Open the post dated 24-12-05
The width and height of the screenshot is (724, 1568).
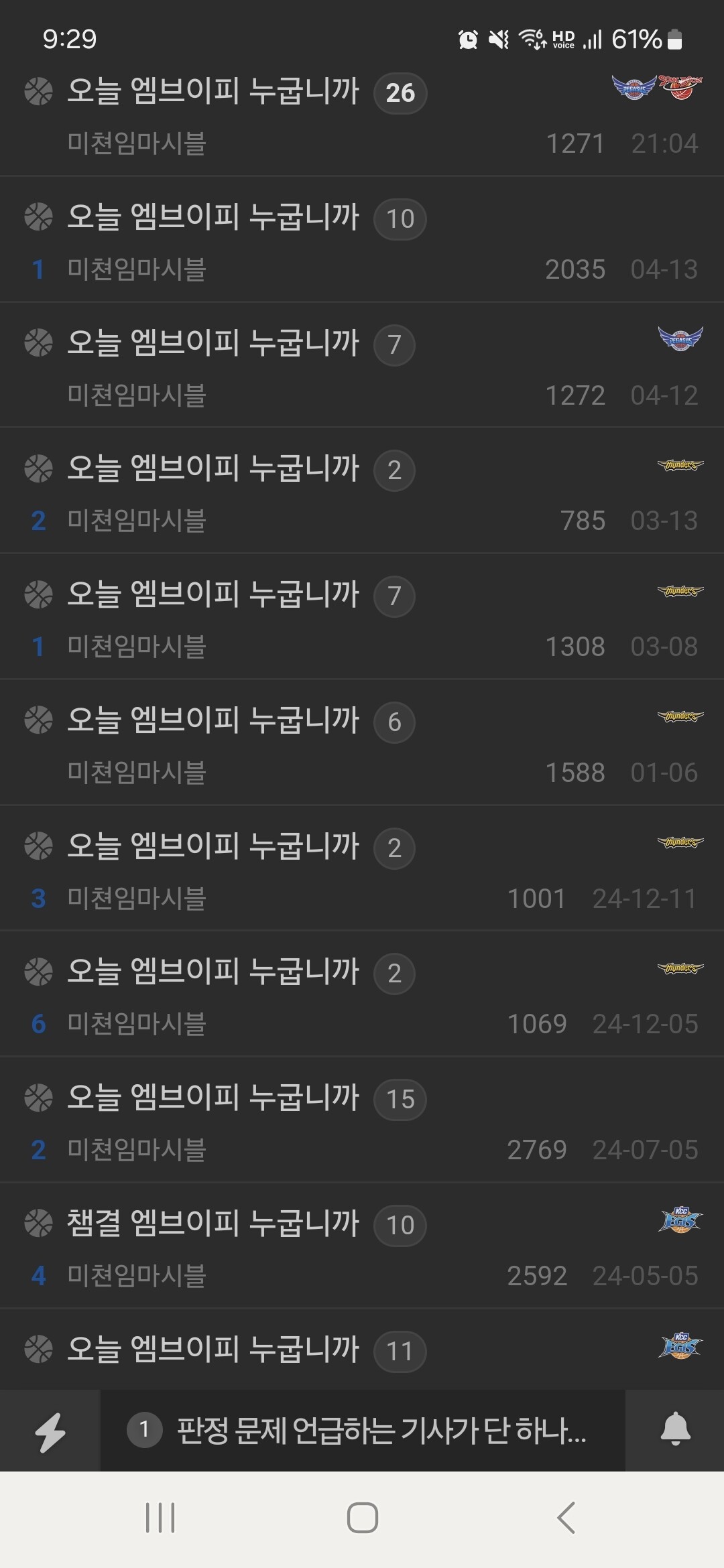click(x=362, y=994)
